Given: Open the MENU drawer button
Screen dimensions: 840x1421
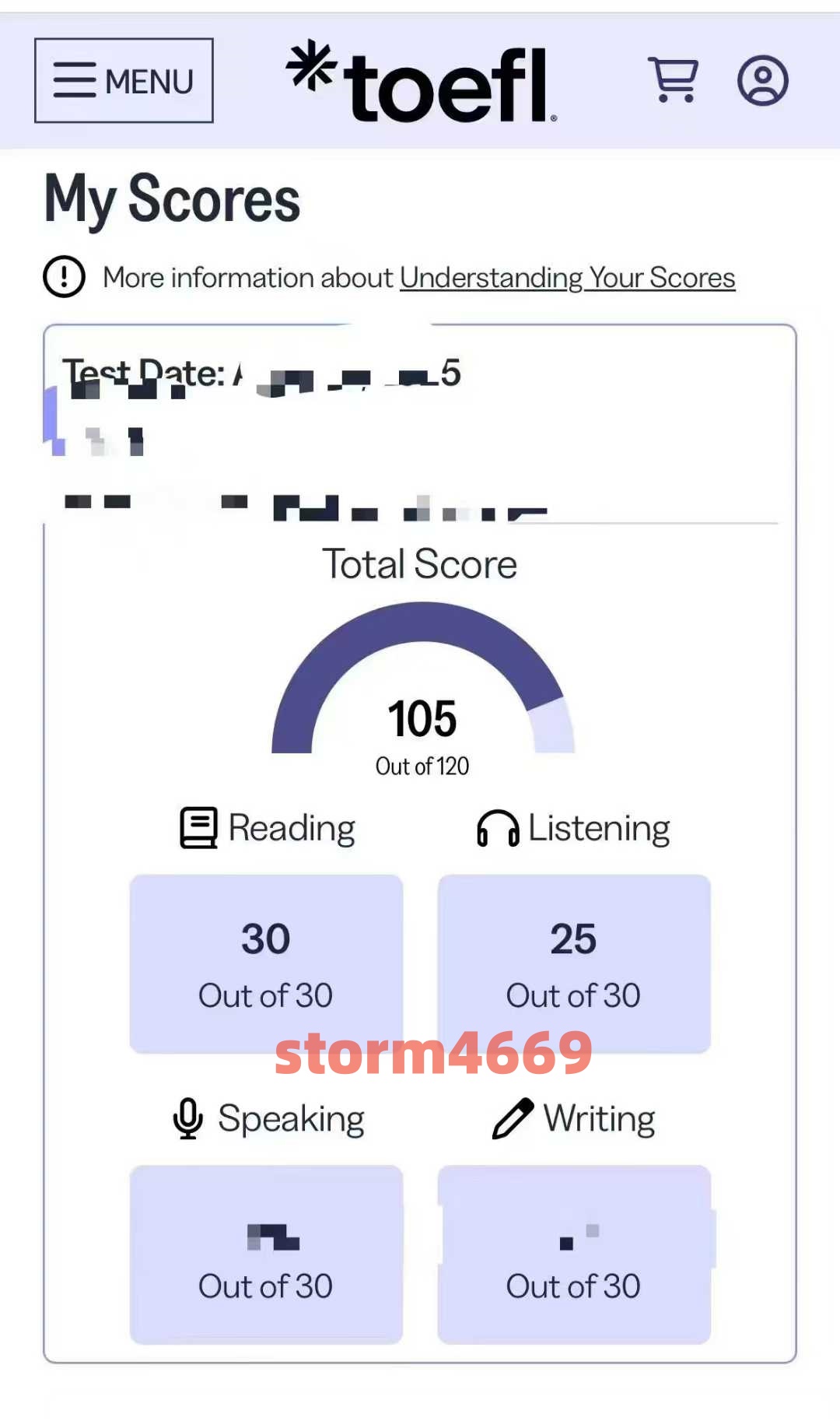Looking at the screenshot, I should (124, 81).
